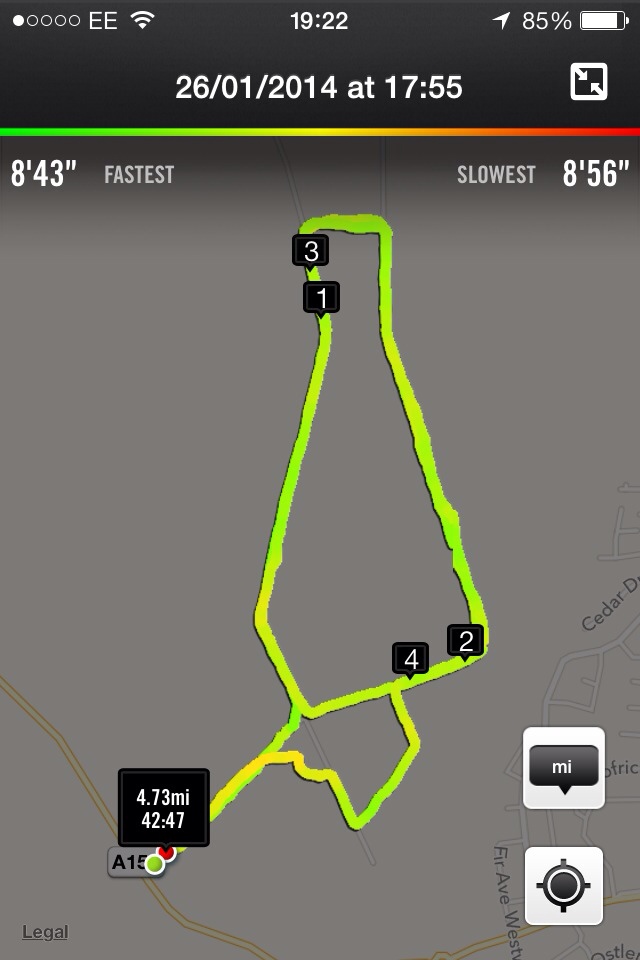The height and width of the screenshot is (960, 640).
Task: Center map on current location
Action: [x=563, y=886]
